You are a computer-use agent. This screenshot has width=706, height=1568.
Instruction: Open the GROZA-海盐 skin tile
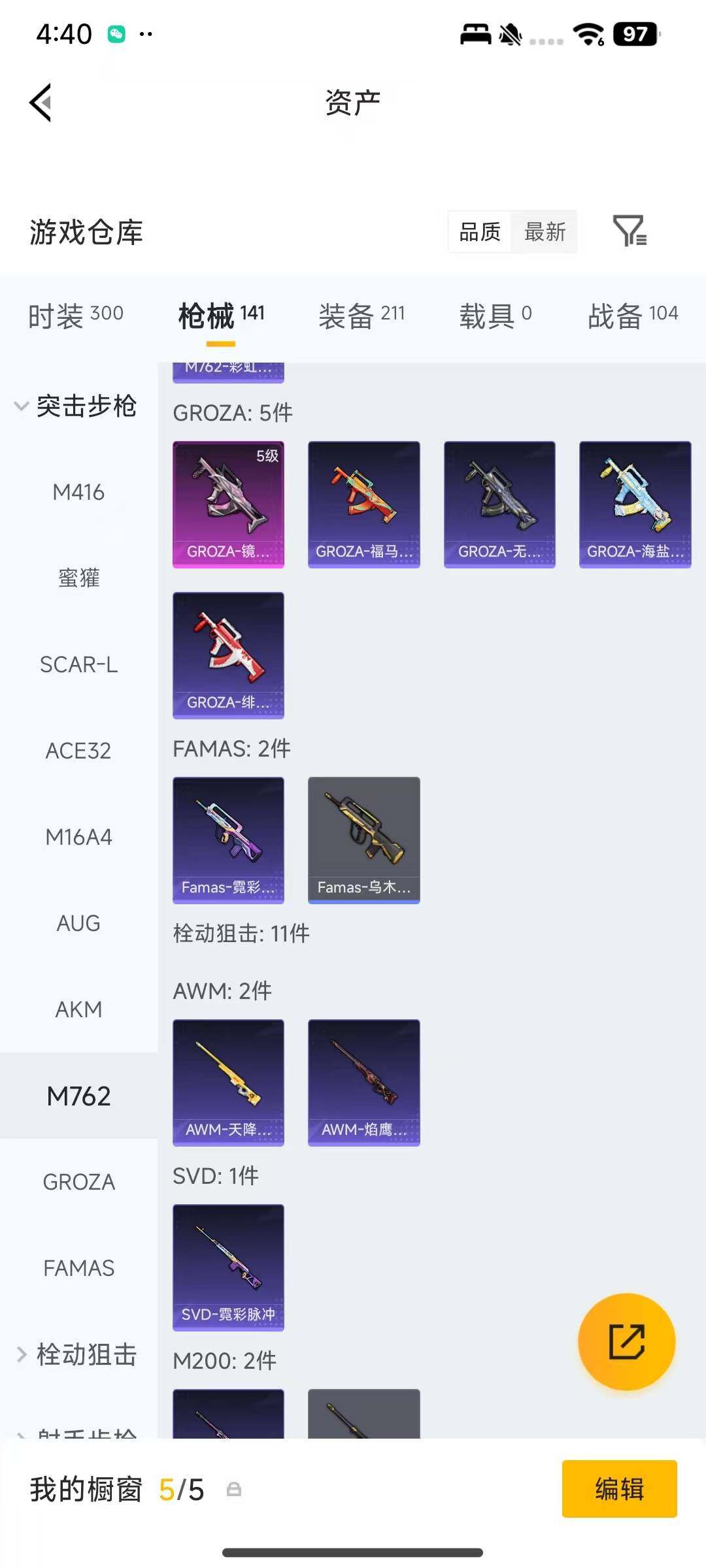pyautogui.click(x=635, y=504)
